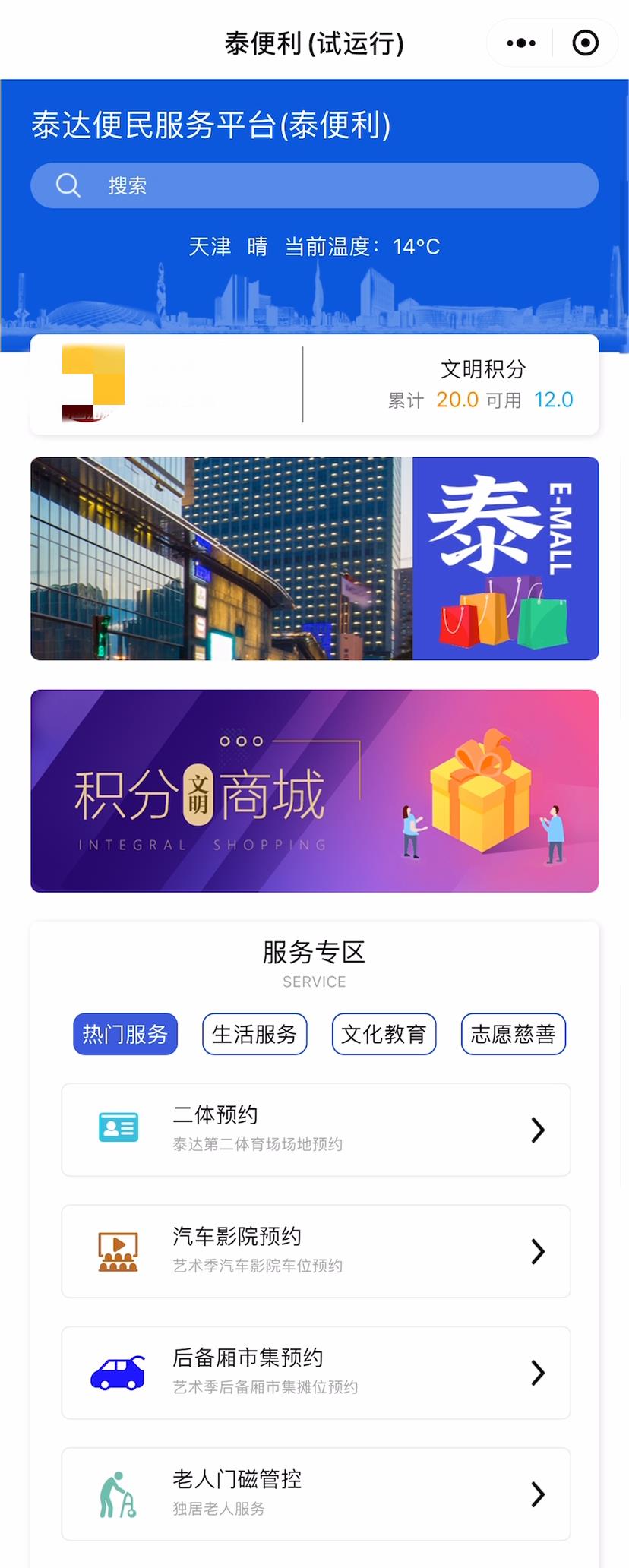The image size is (629, 1568).
Task: Close the mini program with the circle icon
Action: pyautogui.click(x=585, y=43)
